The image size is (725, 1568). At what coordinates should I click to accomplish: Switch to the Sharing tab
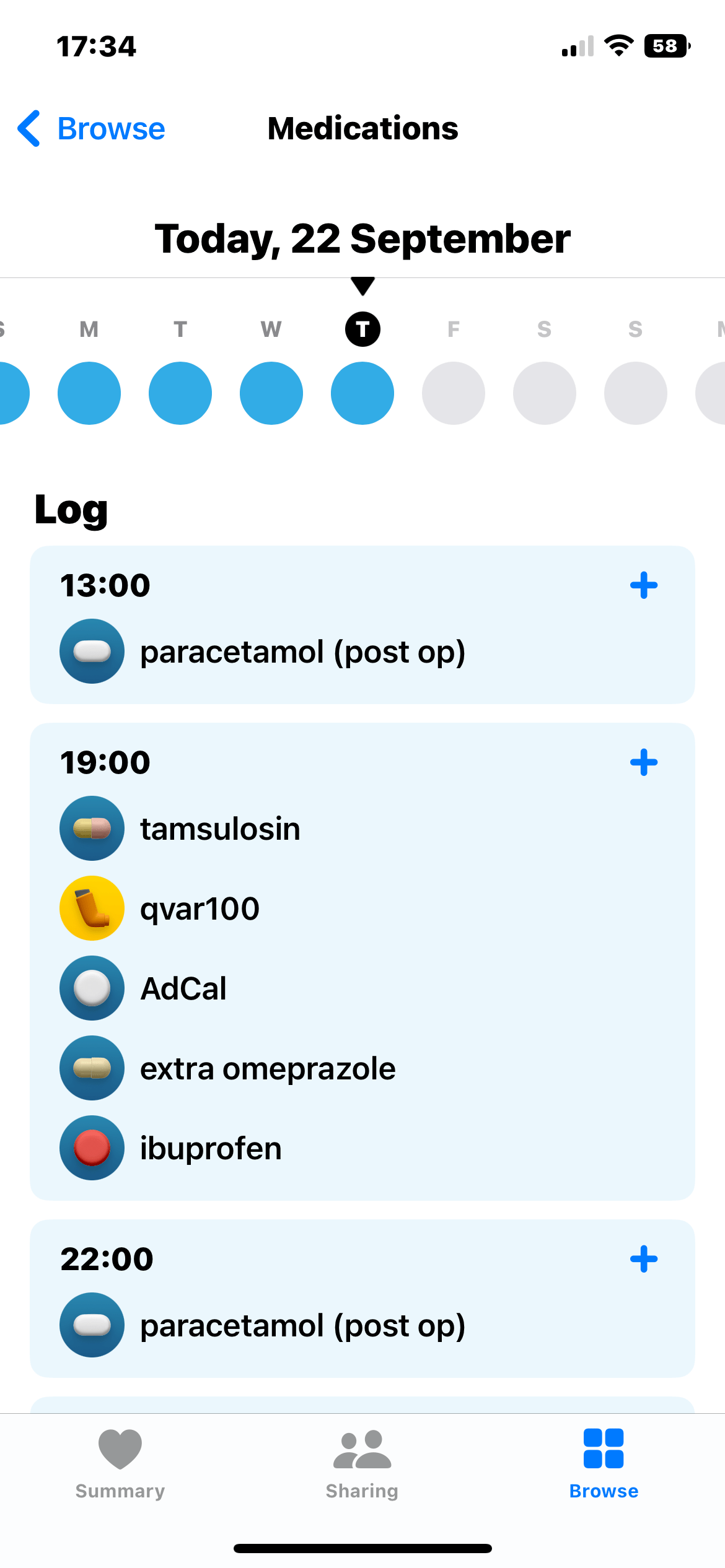(x=362, y=1464)
